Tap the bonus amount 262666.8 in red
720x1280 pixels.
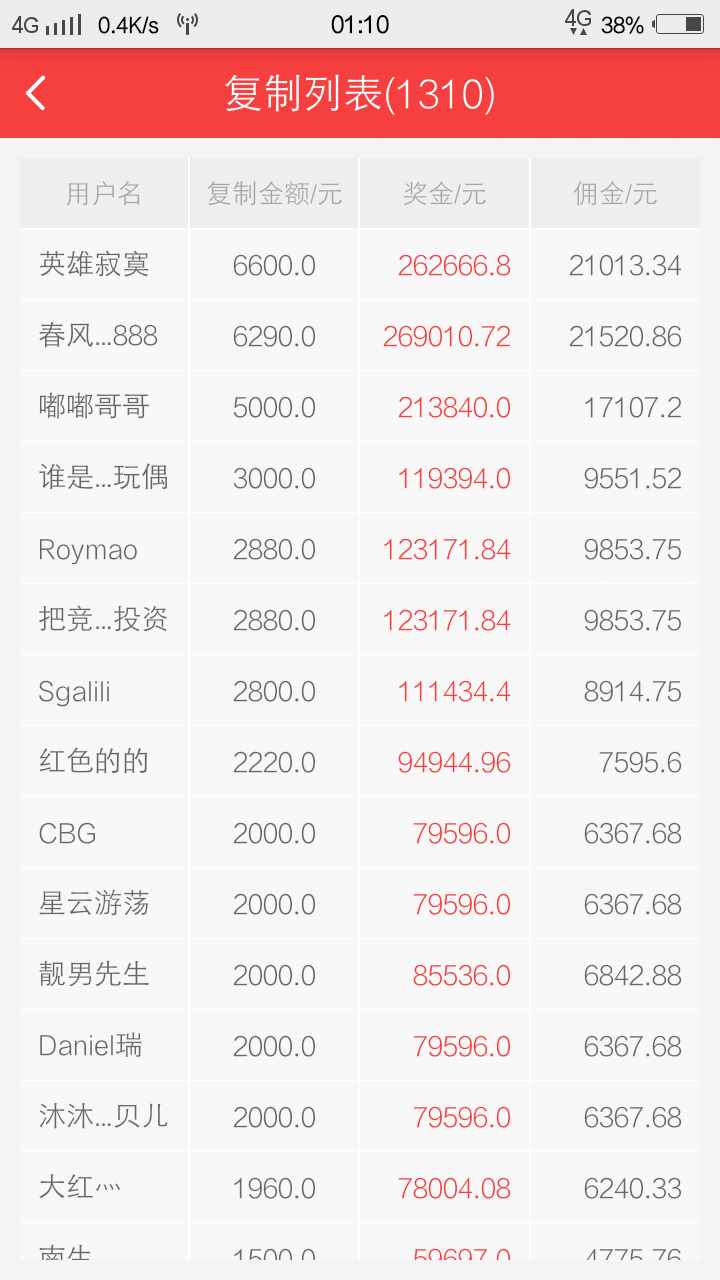(446, 264)
